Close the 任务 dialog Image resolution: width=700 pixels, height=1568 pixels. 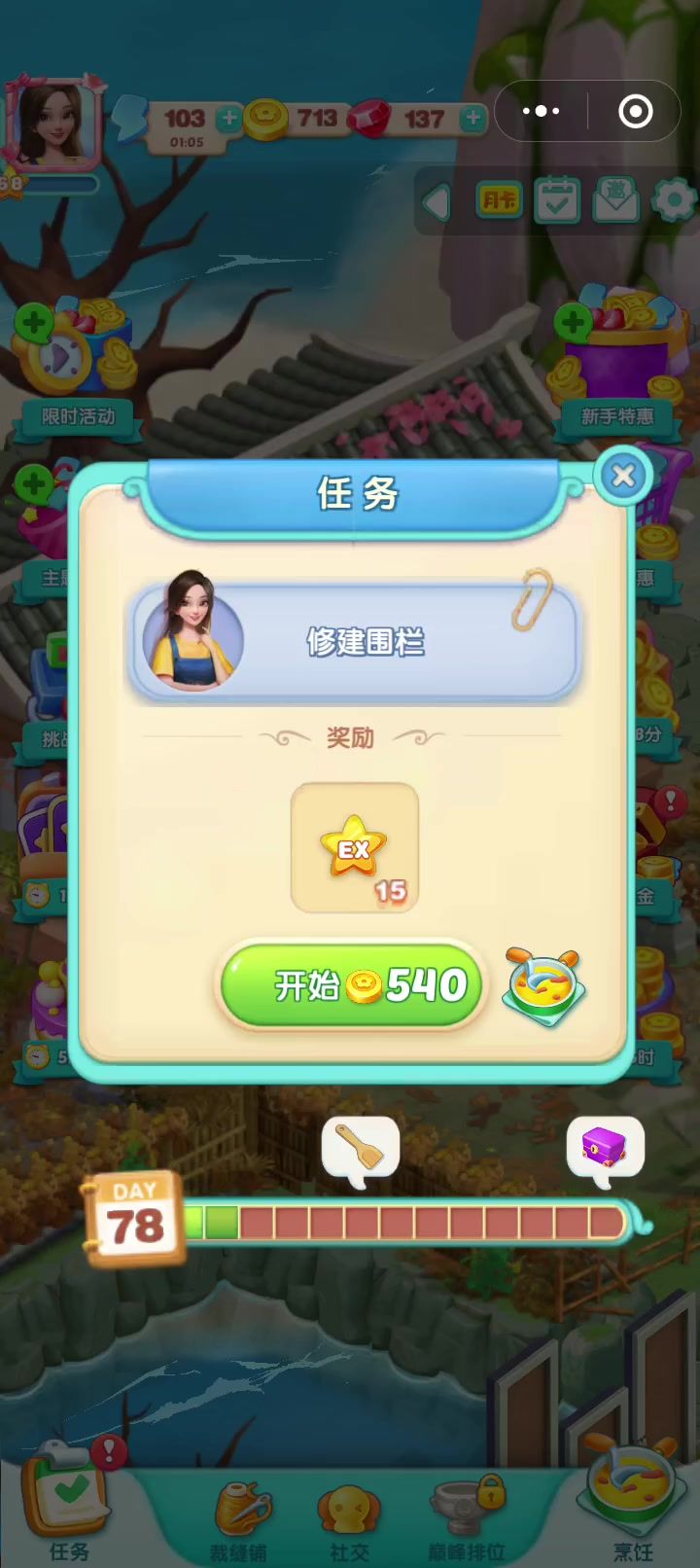coord(623,476)
